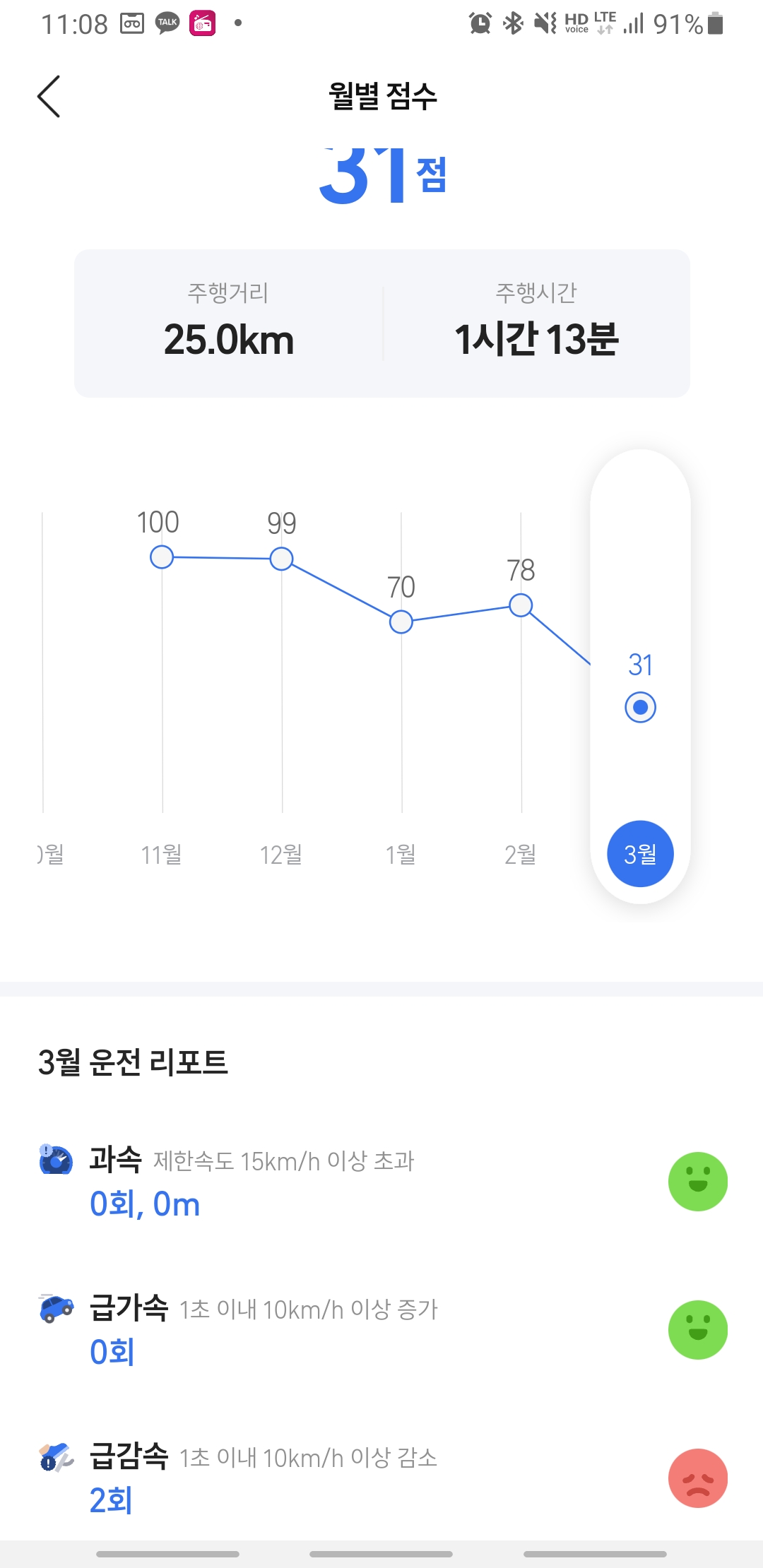This screenshot has height=1568, width=763.
Task: Select the 11월 point scoring 100
Action: tap(162, 557)
